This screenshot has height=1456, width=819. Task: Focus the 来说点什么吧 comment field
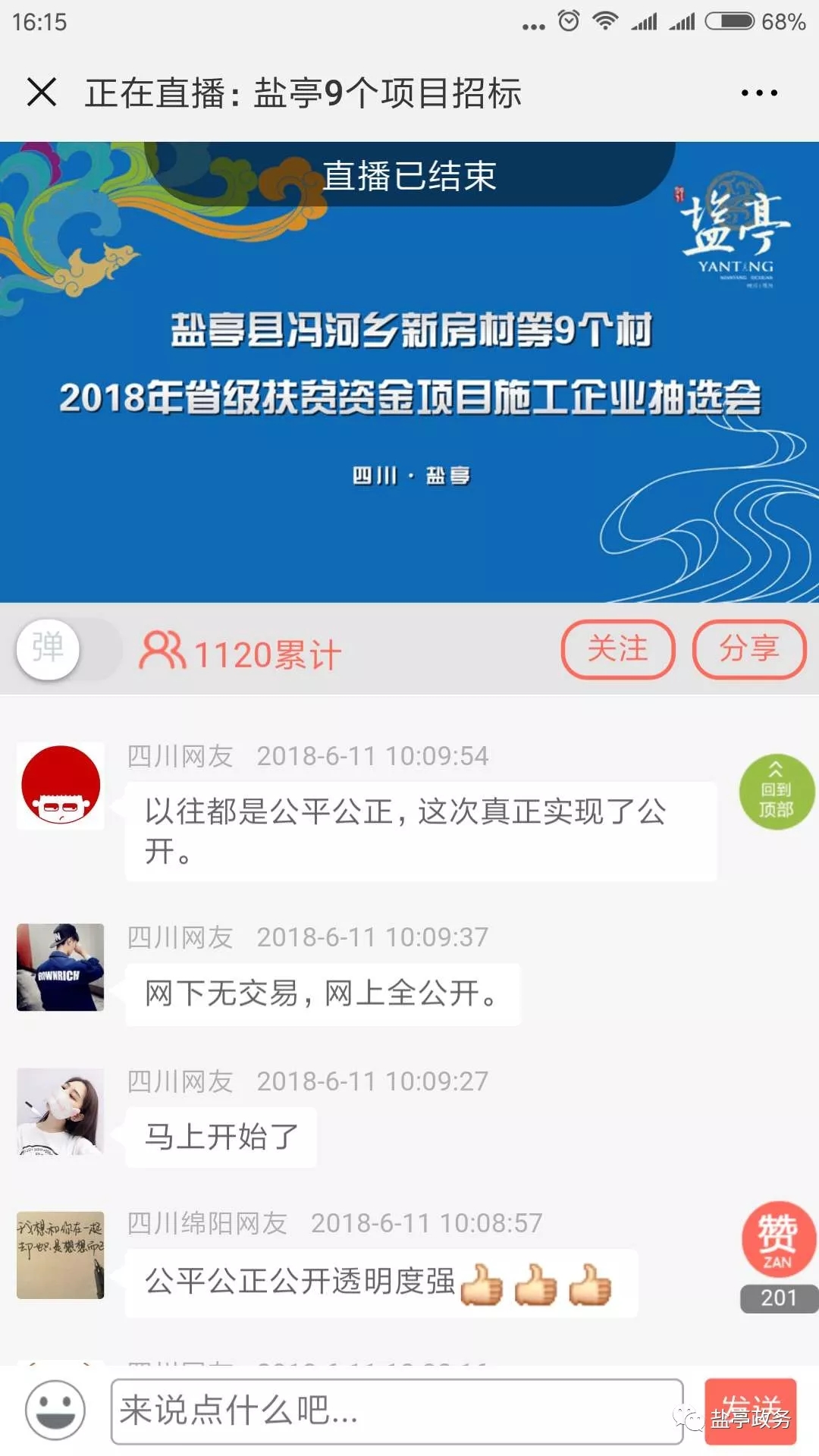pos(397,1411)
